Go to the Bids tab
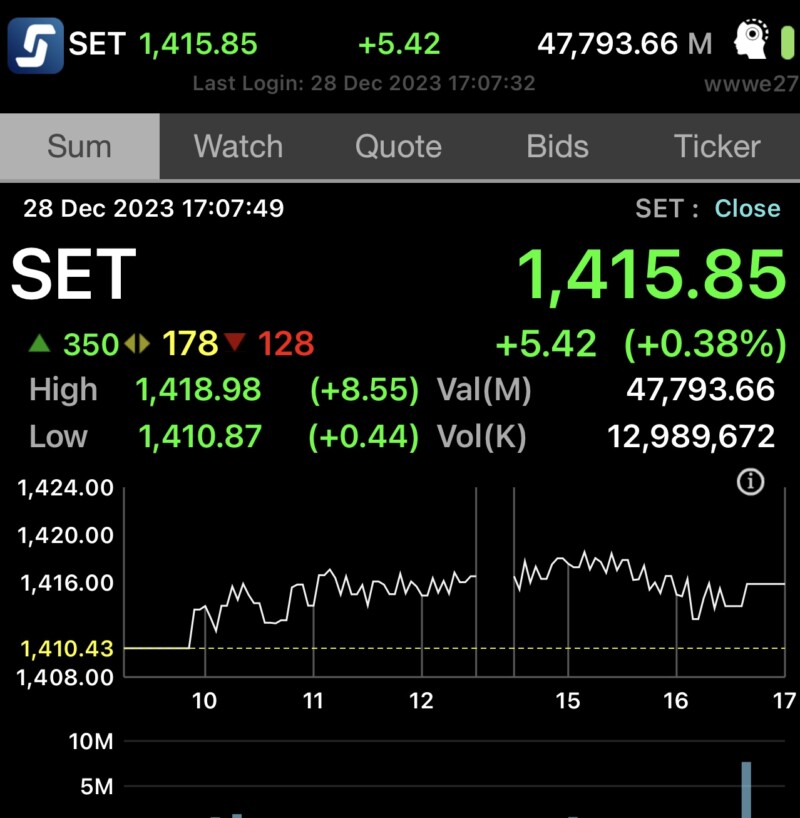This screenshot has height=818, width=800. click(x=557, y=146)
